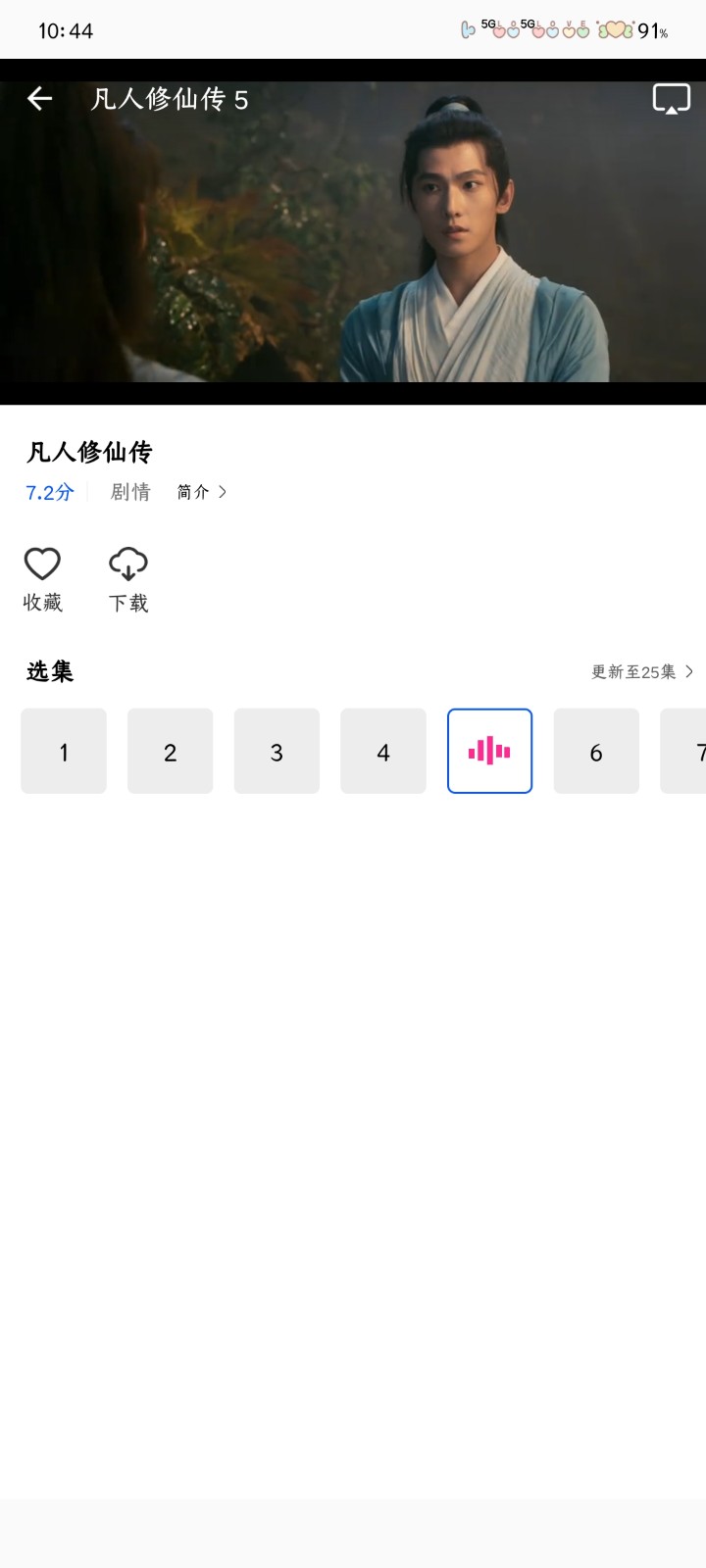Image resolution: width=706 pixels, height=1568 pixels.
Task: Tap the 选集 section heading
Action: pyautogui.click(x=49, y=671)
